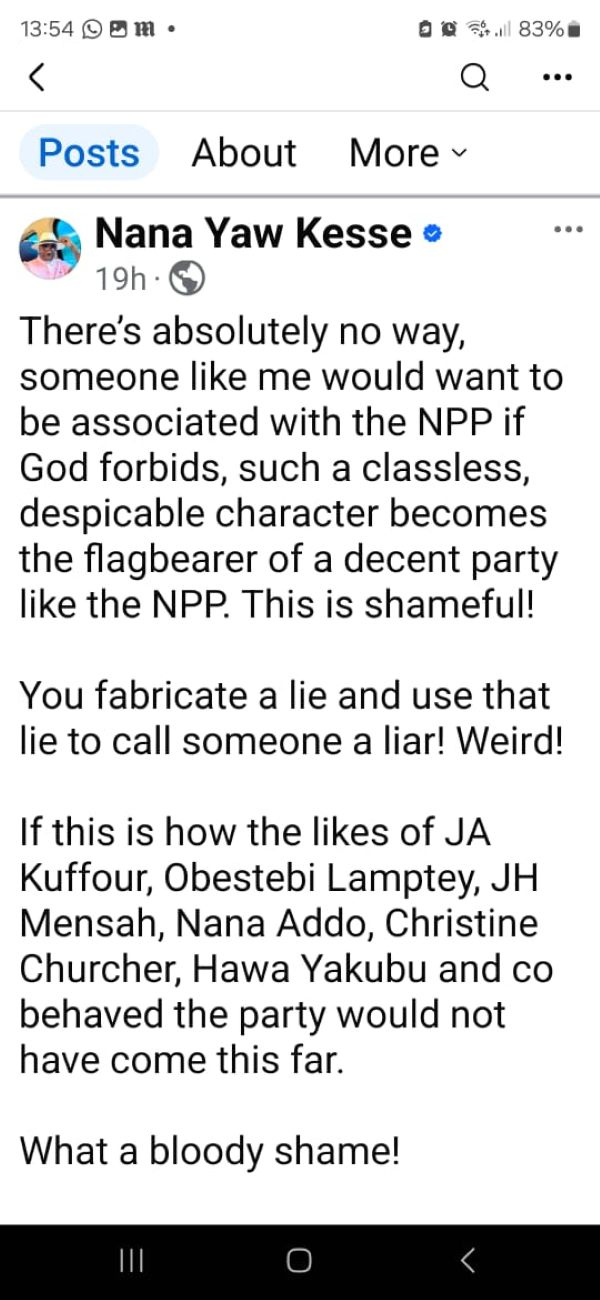600x1300 pixels.
Task: Expand the More dropdown
Action: (x=407, y=153)
